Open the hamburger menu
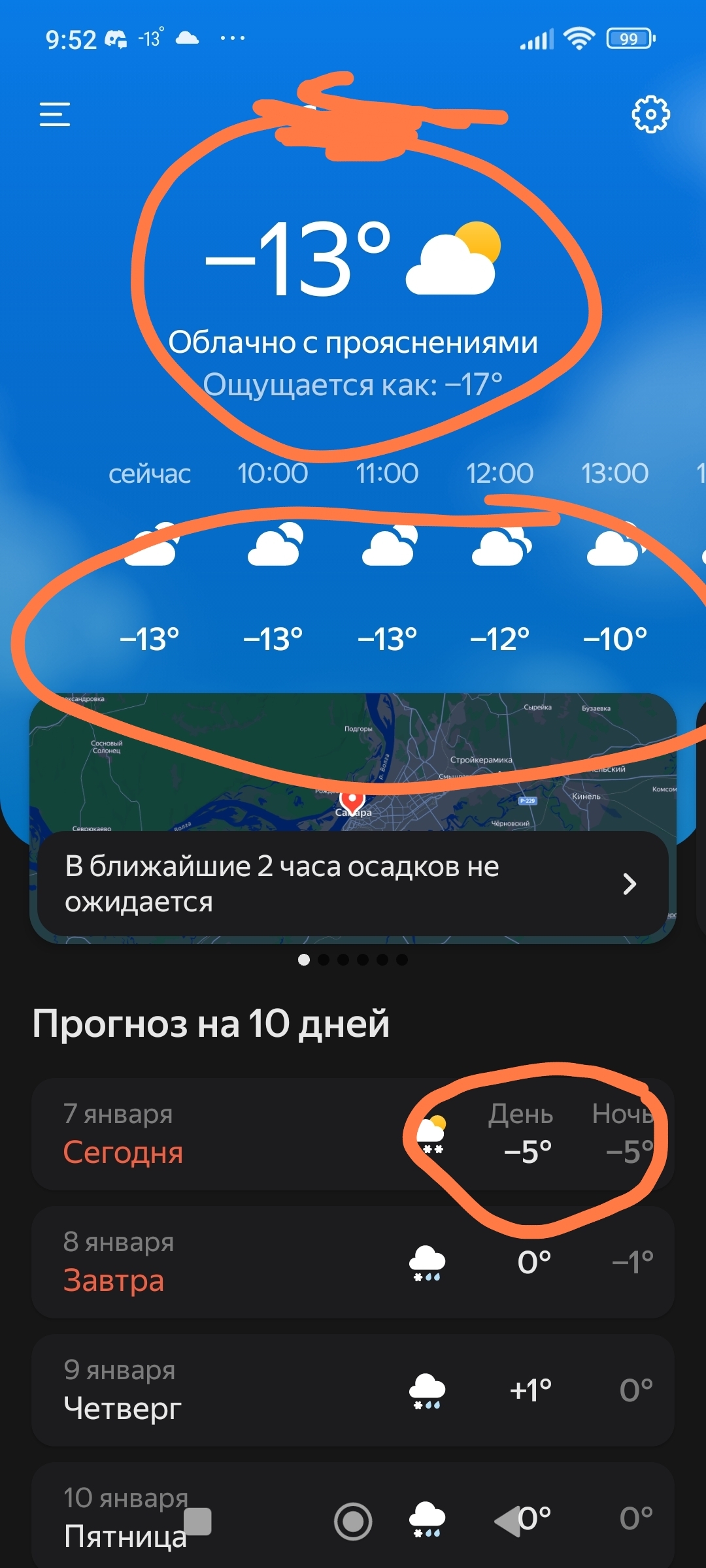The height and width of the screenshot is (1568, 706). (x=55, y=114)
